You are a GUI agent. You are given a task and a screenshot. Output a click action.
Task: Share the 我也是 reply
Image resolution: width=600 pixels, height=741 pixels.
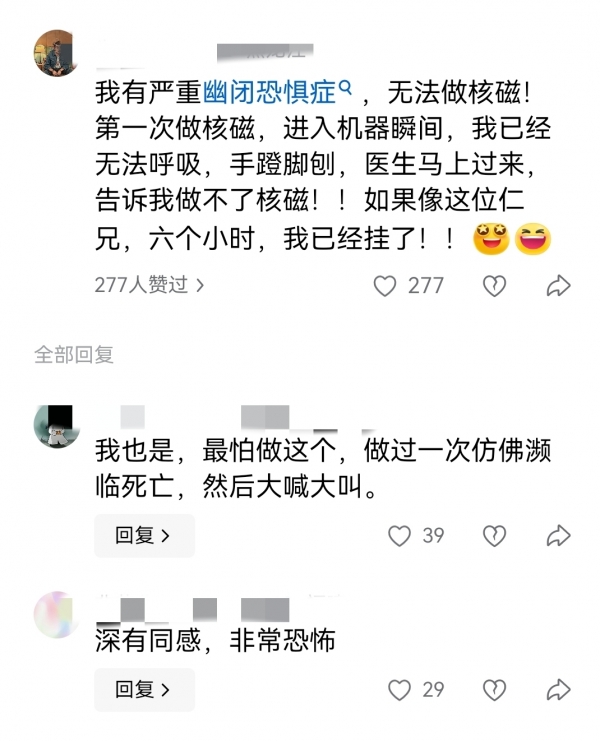(x=558, y=535)
